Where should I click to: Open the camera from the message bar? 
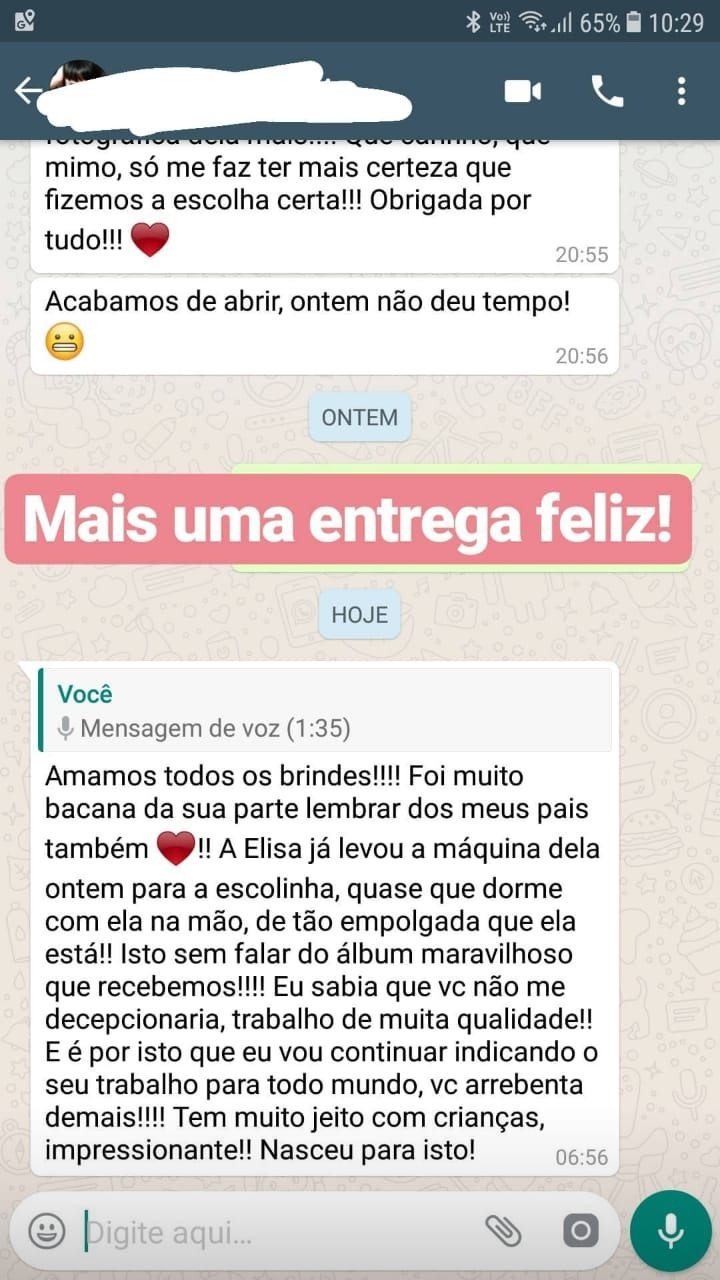coord(580,1231)
